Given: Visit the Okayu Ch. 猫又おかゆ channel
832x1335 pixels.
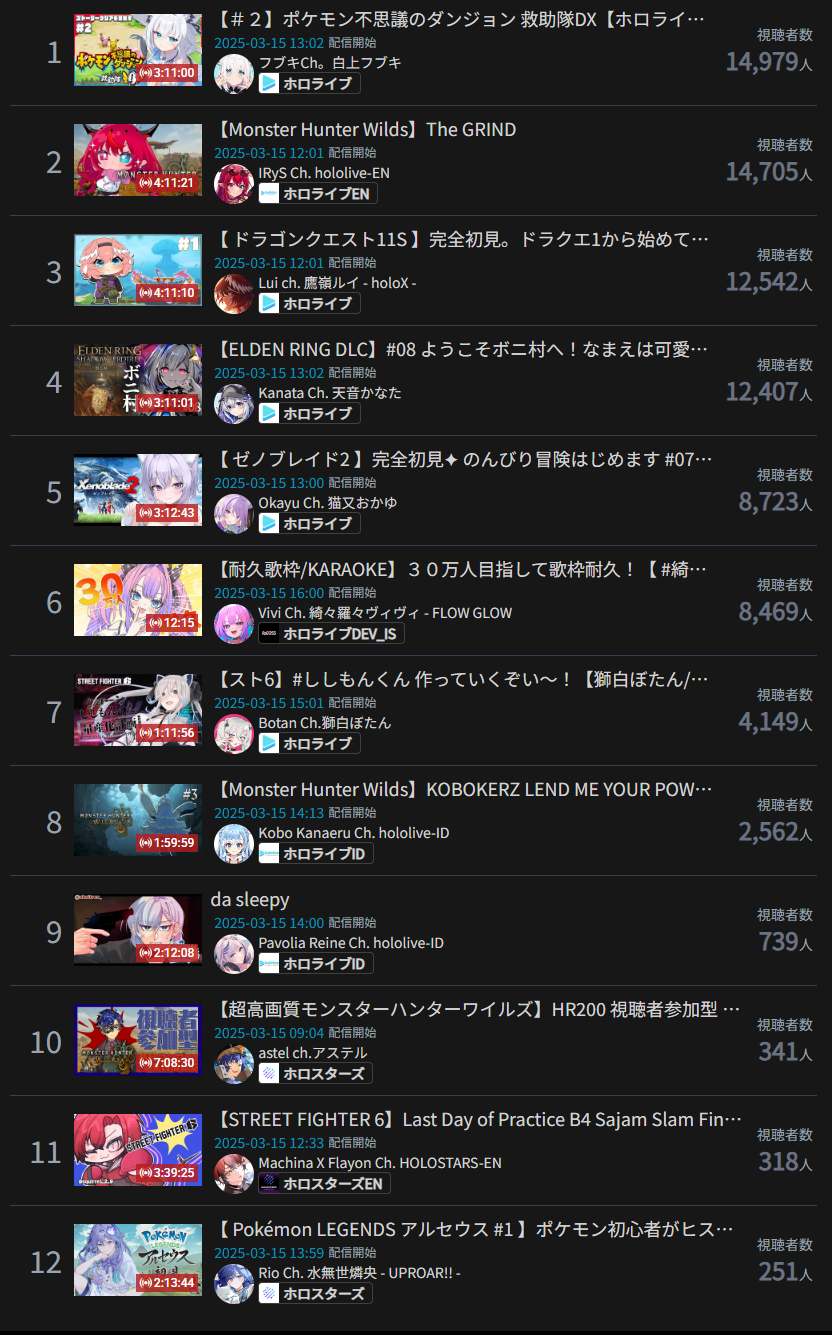Looking at the screenshot, I should (x=327, y=502).
